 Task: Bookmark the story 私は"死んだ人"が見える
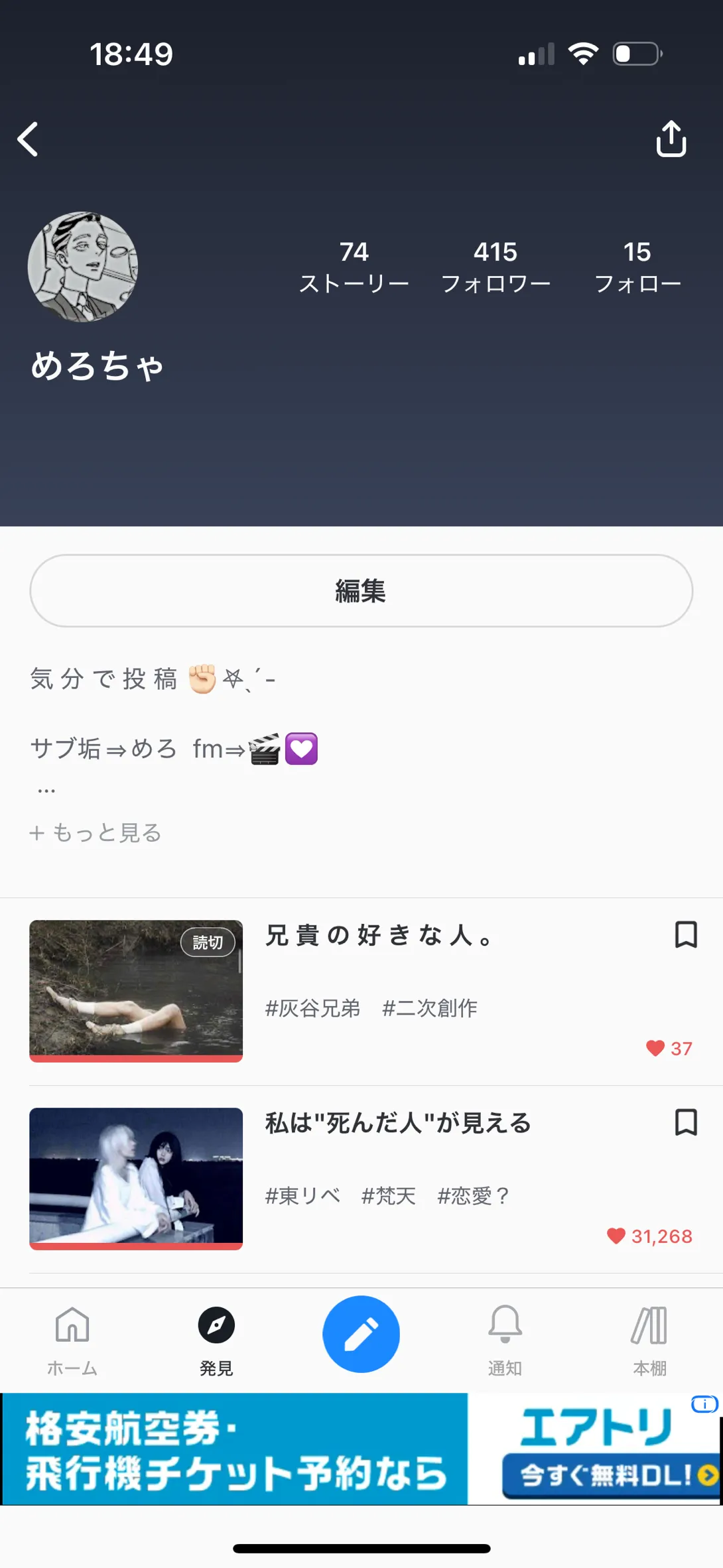[x=685, y=1122]
